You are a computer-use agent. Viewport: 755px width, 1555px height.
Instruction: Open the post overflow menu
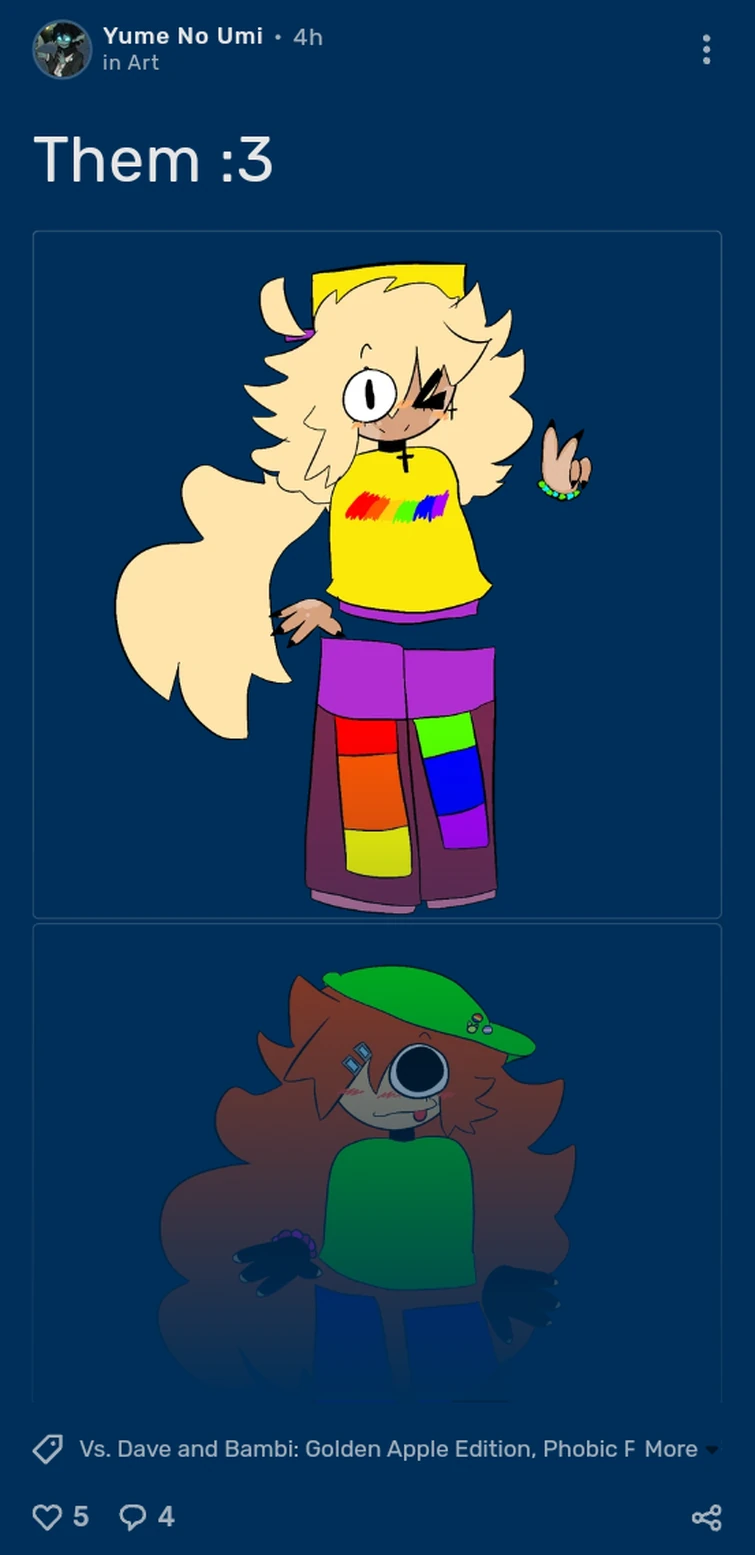point(706,49)
